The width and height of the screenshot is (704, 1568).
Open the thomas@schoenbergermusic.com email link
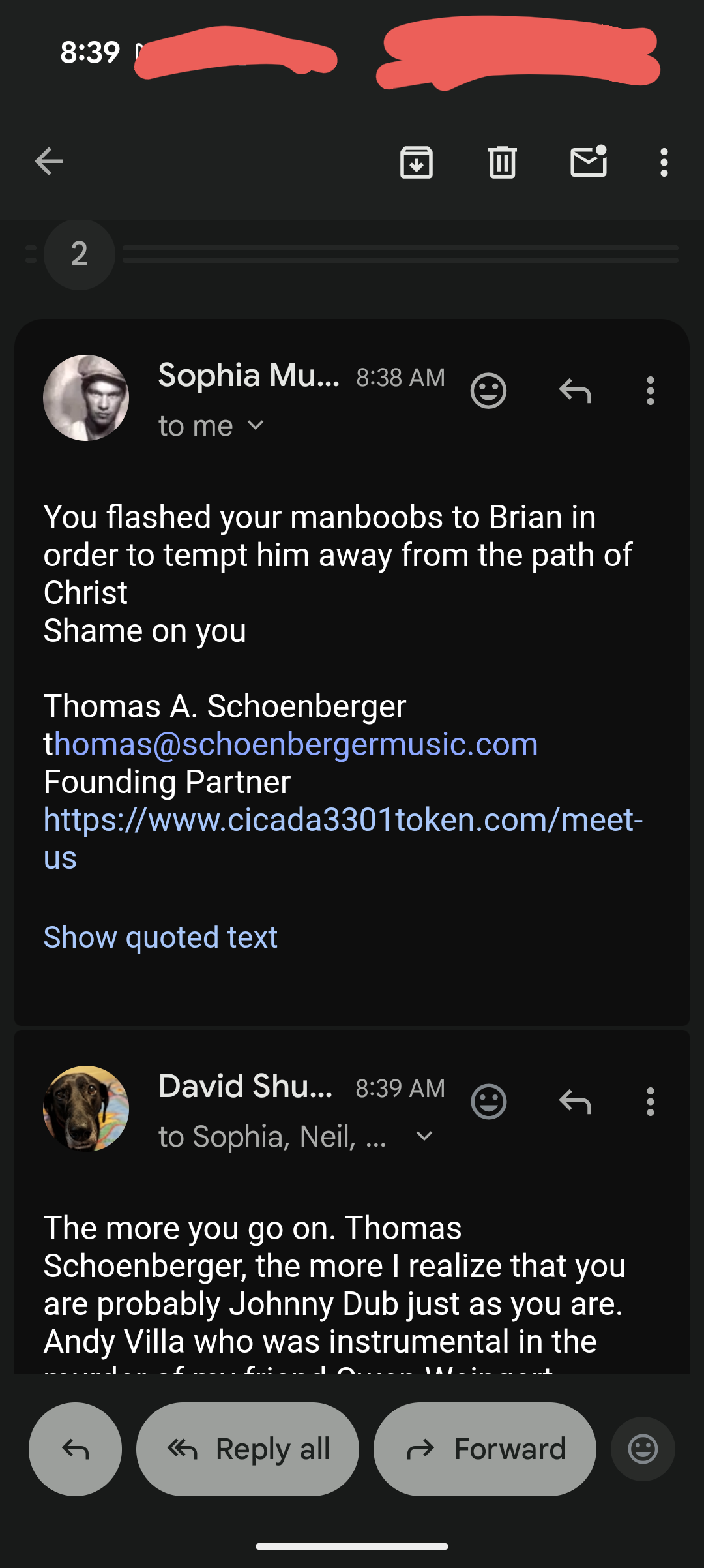click(291, 744)
